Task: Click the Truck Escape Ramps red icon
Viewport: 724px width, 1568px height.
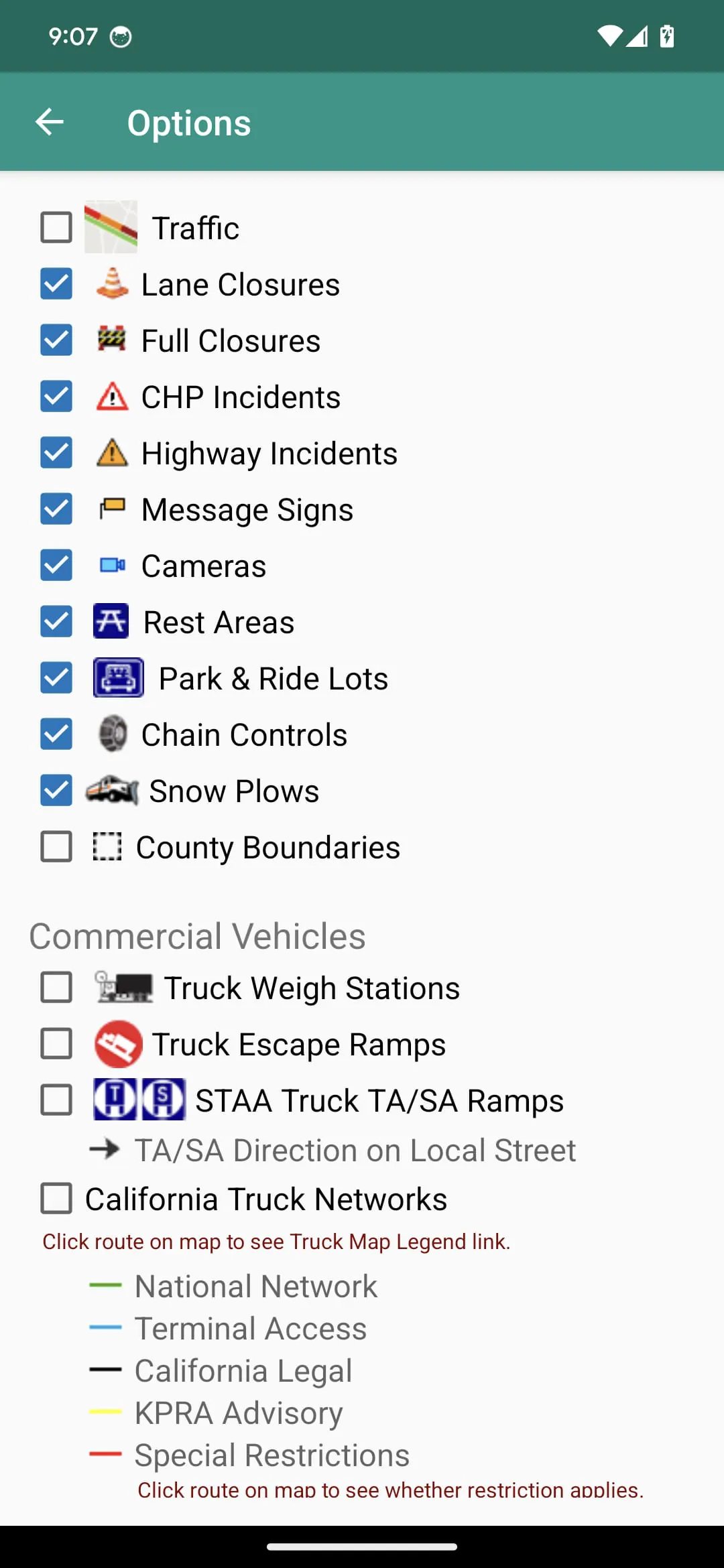Action: pyautogui.click(x=118, y=1043)
